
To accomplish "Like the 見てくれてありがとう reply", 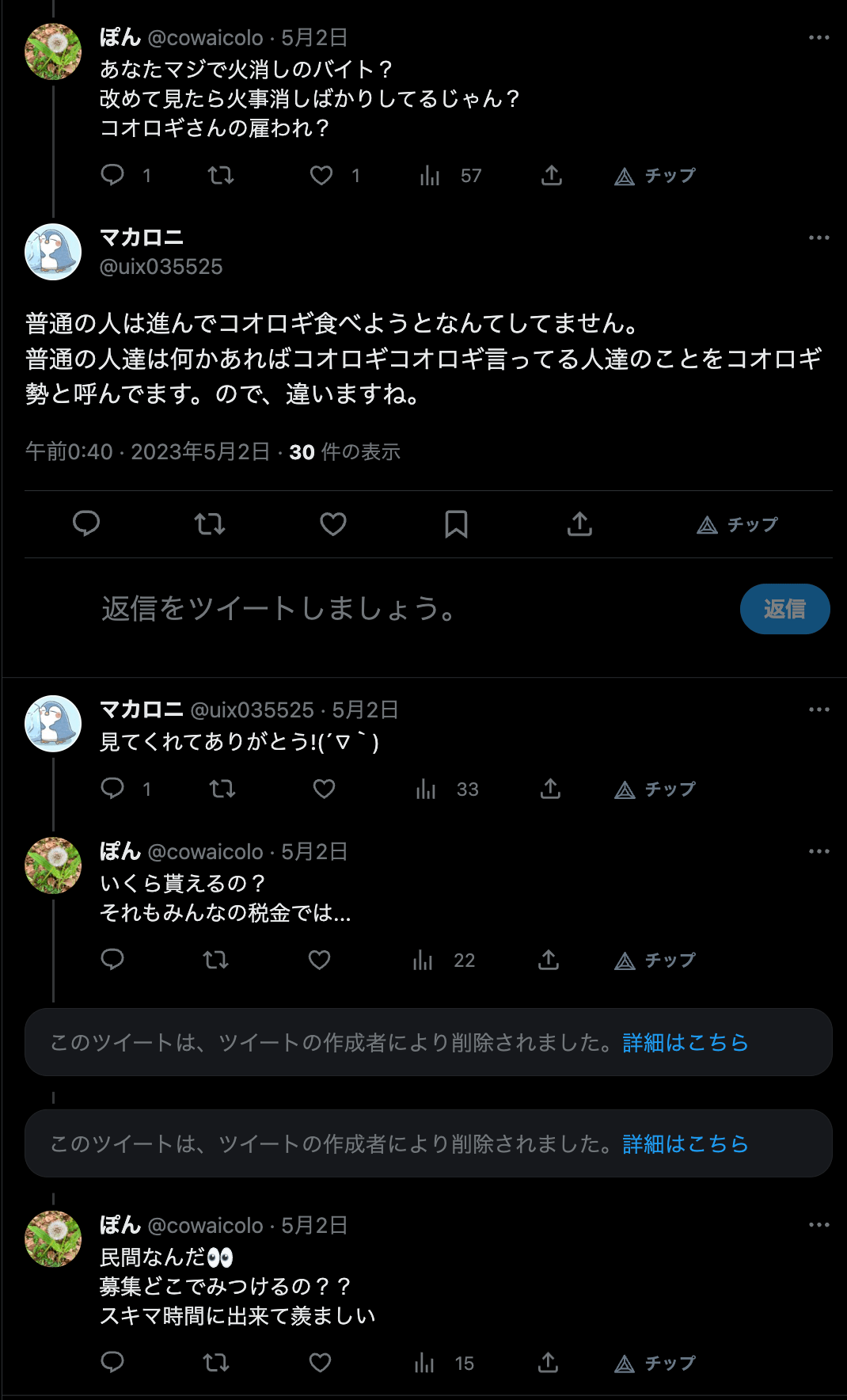I will (x=324, y=789).
